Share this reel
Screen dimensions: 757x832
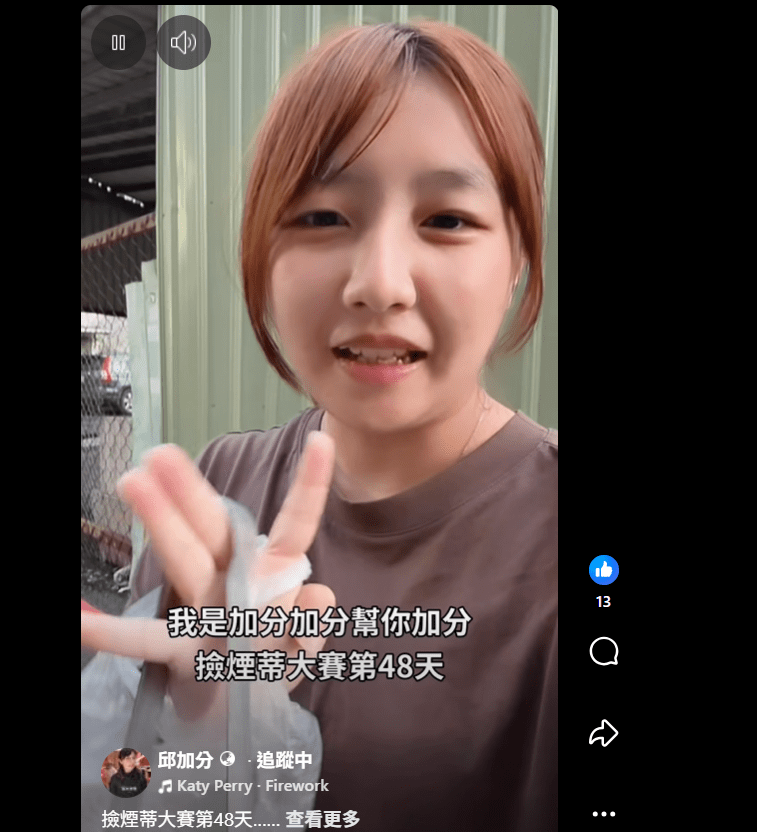click(603, 734)
